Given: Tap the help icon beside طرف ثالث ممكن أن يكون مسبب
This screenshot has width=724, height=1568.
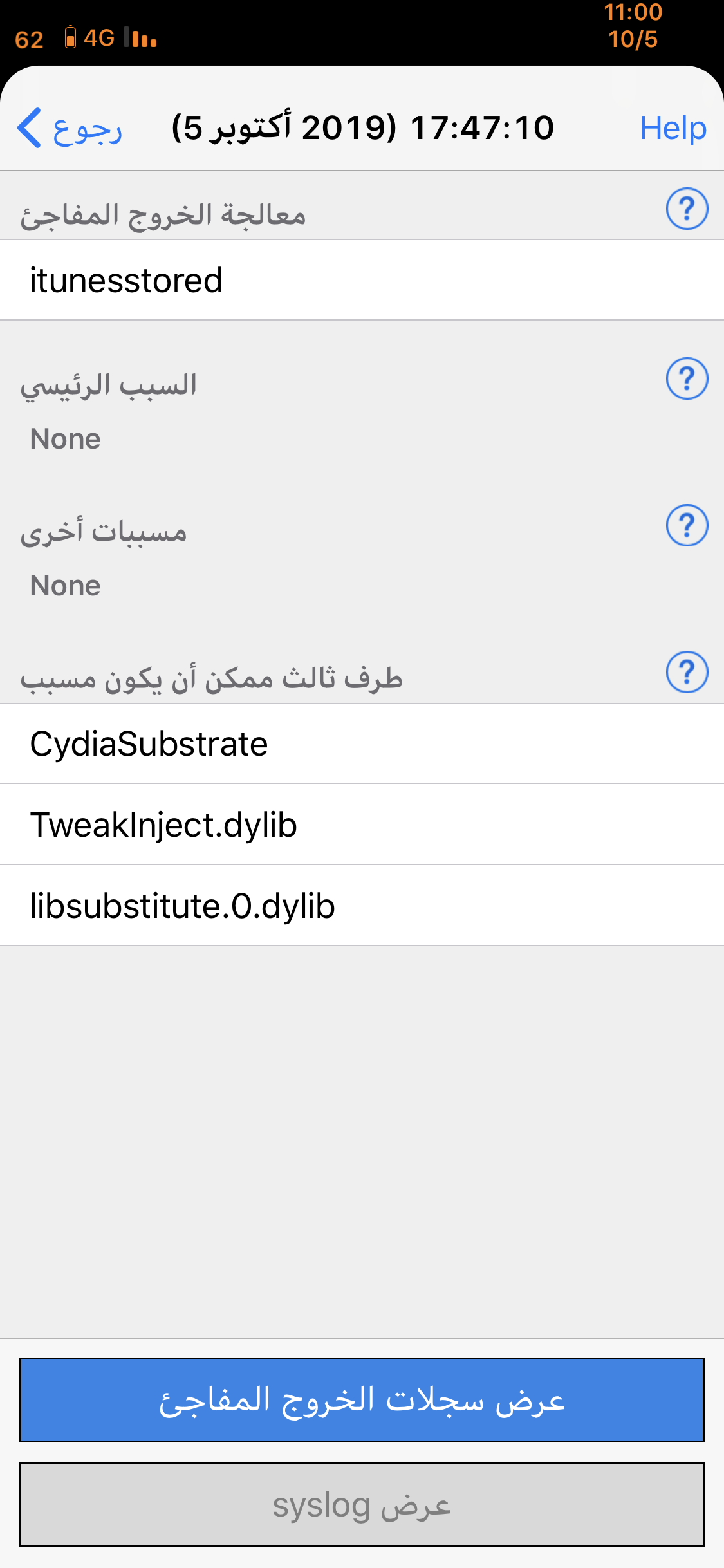Looking at the screenshot, I should pyautogui.click(x=687, y=672).
